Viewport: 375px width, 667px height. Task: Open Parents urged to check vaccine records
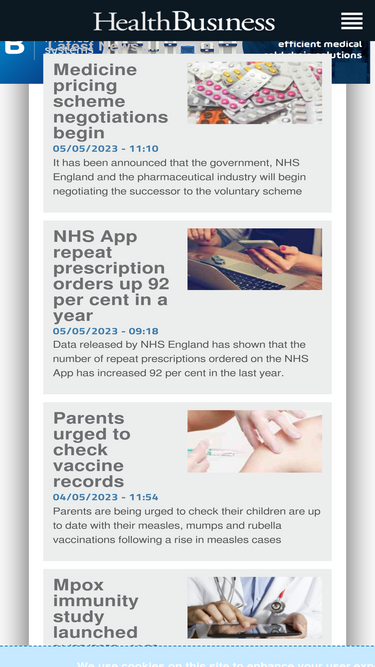(92, 450)
